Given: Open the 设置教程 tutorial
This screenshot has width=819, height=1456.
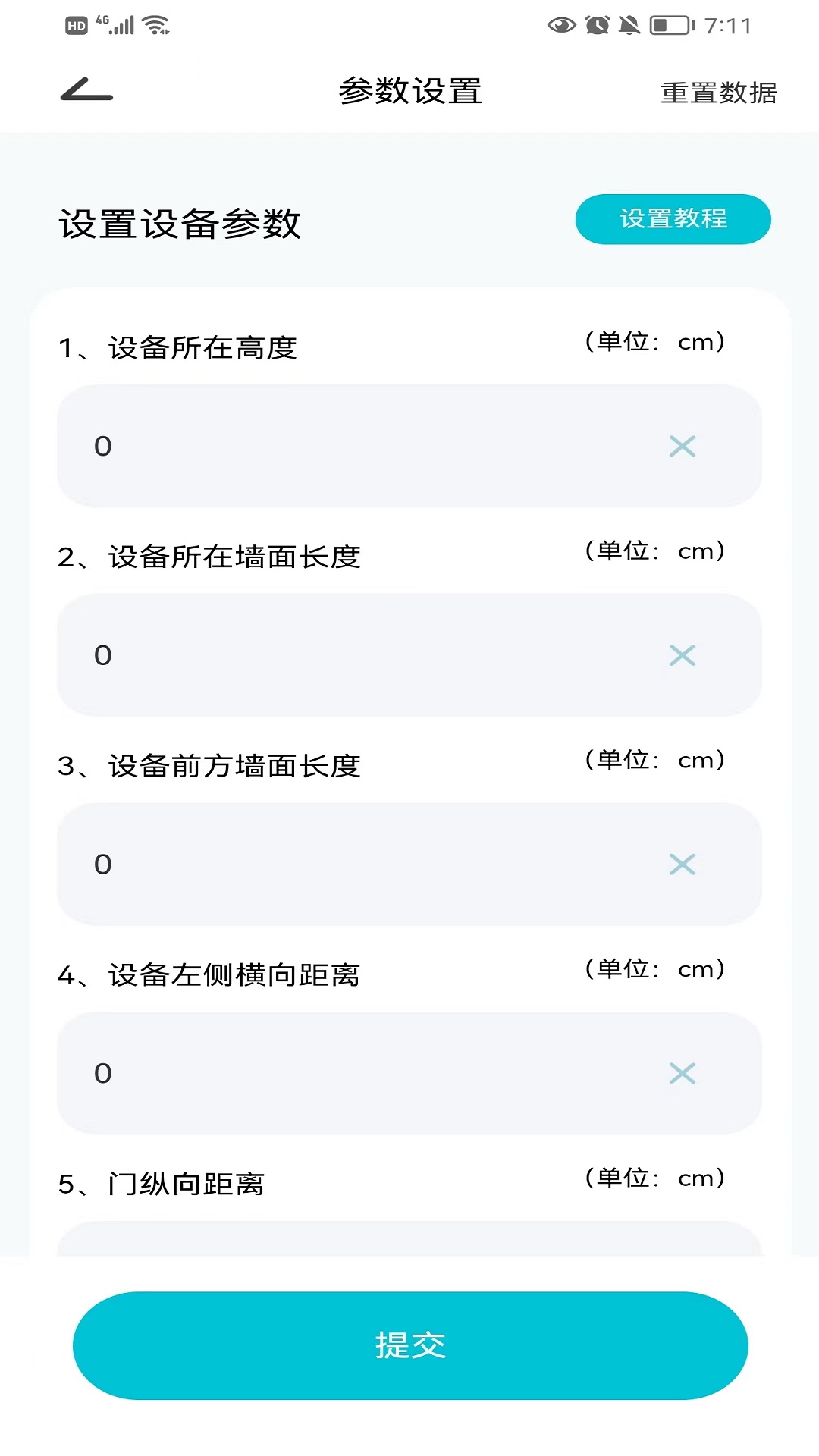Looking at the screenshot, I should click(x=673, y=219).
